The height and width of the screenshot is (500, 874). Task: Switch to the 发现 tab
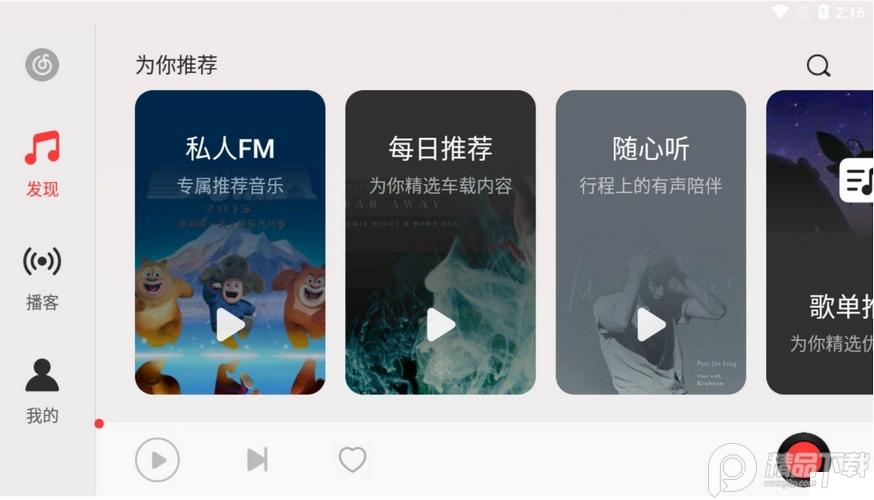tap(42, 163)
